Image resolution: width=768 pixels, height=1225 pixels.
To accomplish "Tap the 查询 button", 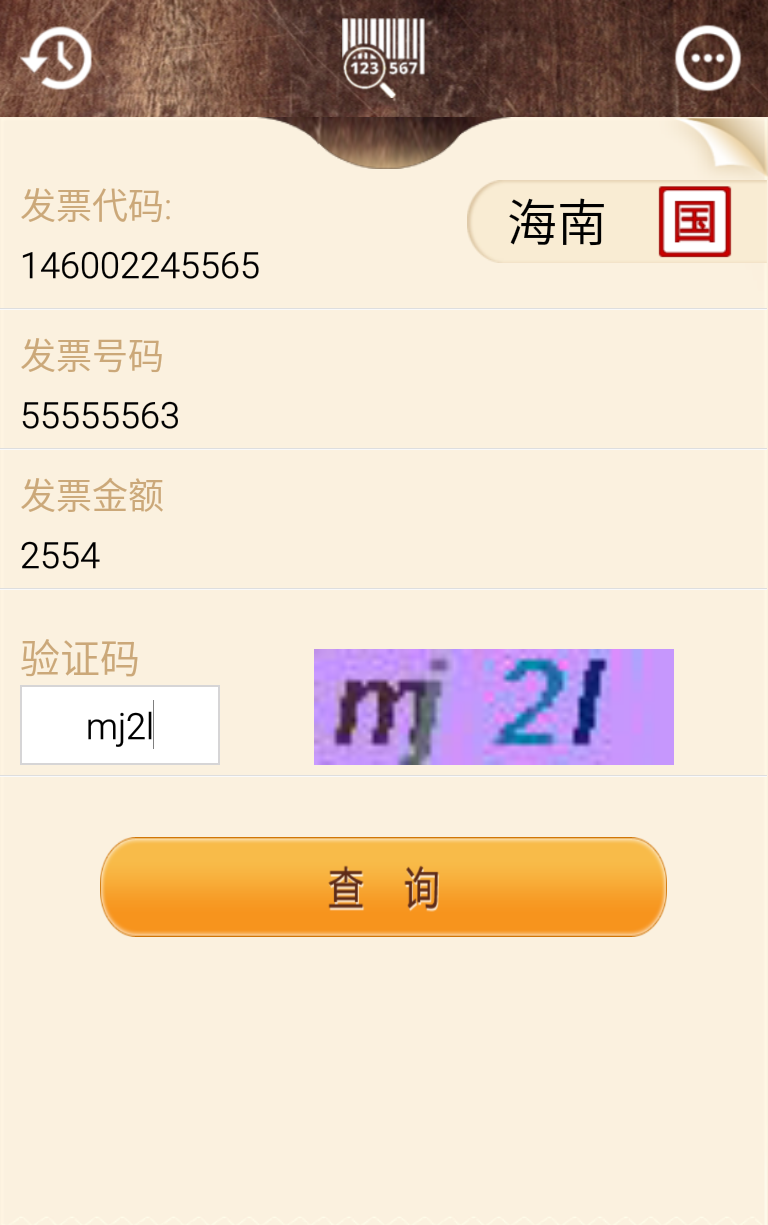I will (x=383, y=887).
